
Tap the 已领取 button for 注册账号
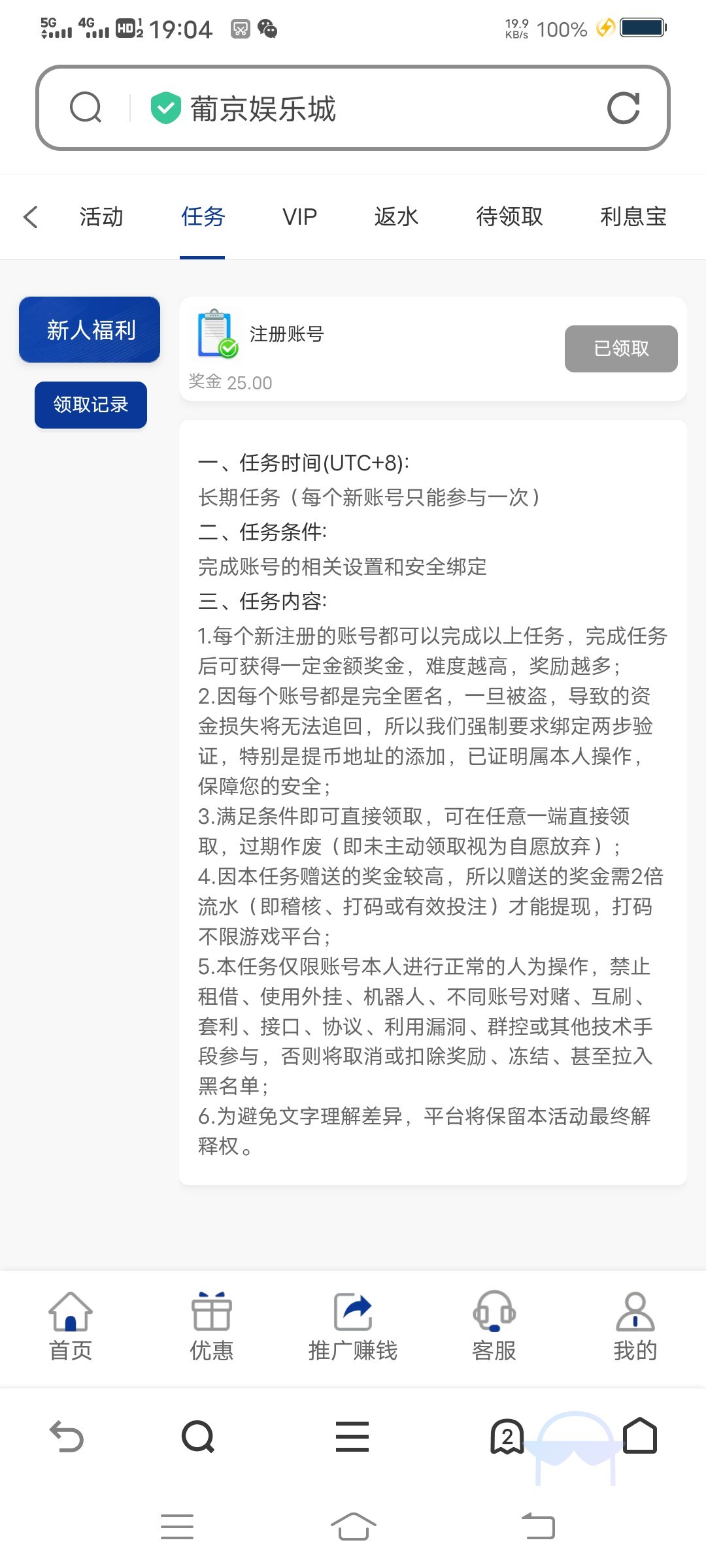point(621,349)
